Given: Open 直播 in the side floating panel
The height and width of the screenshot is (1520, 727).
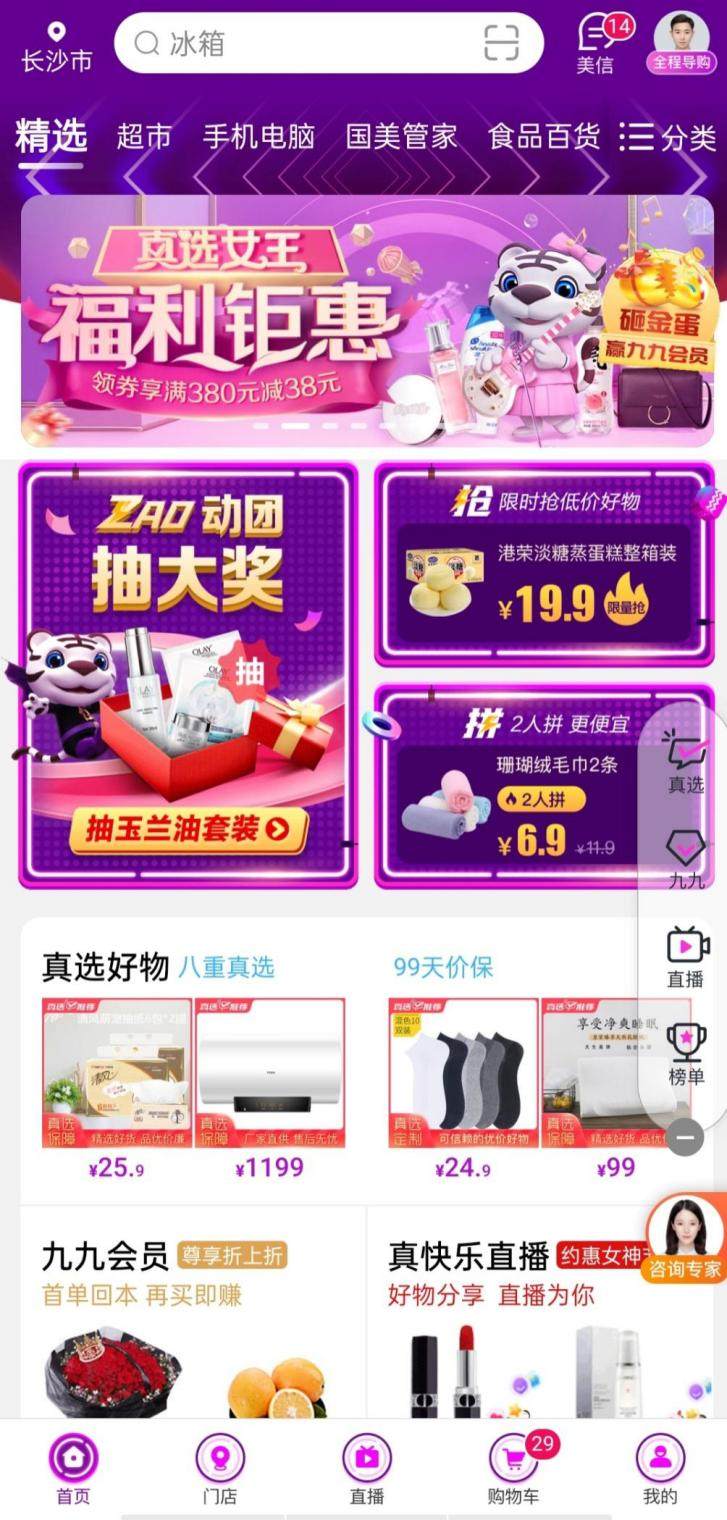Looking at the screenshot, I should pos(686,957).
